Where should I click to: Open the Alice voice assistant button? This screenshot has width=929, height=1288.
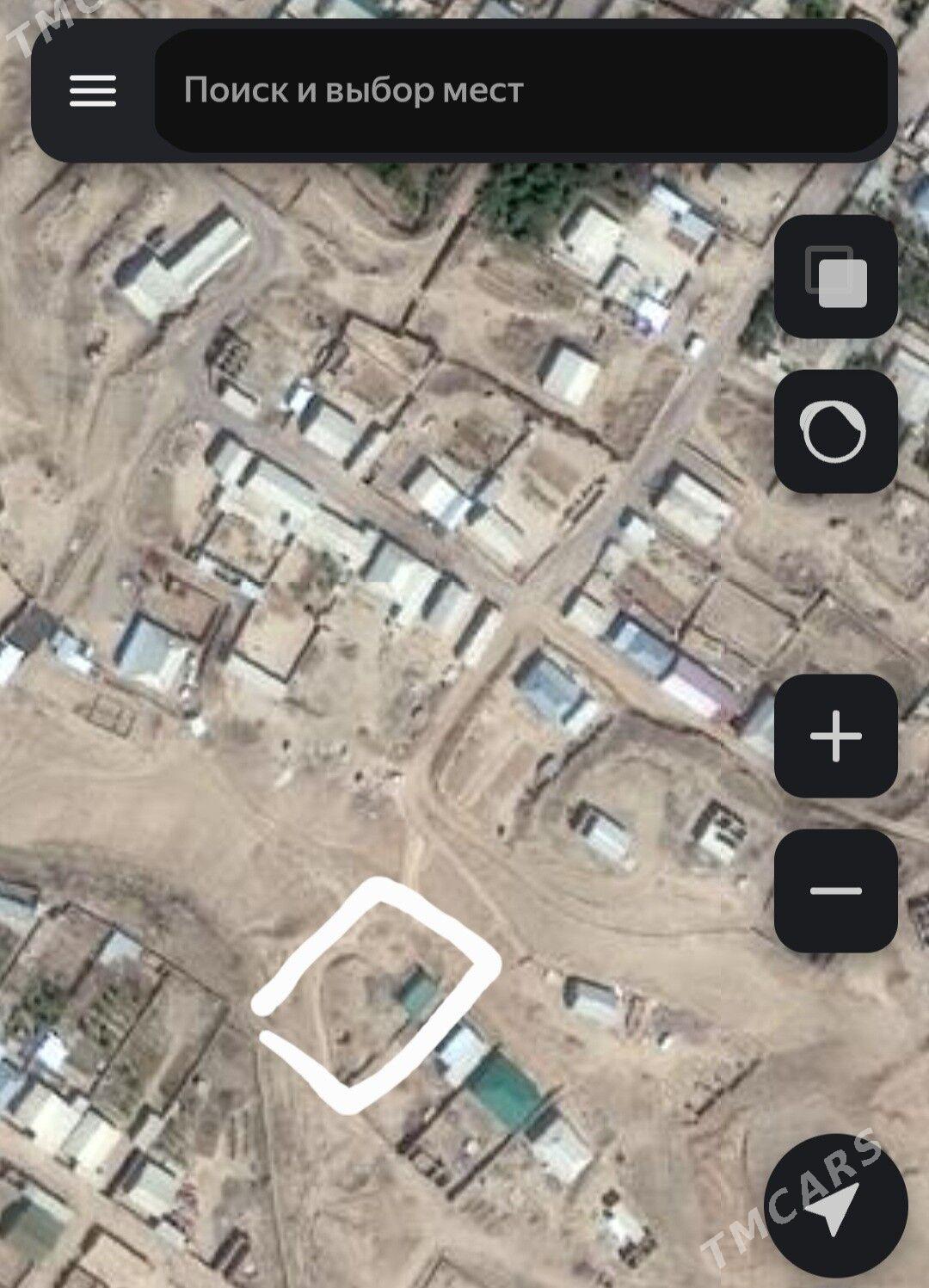(x=835, y=431)
